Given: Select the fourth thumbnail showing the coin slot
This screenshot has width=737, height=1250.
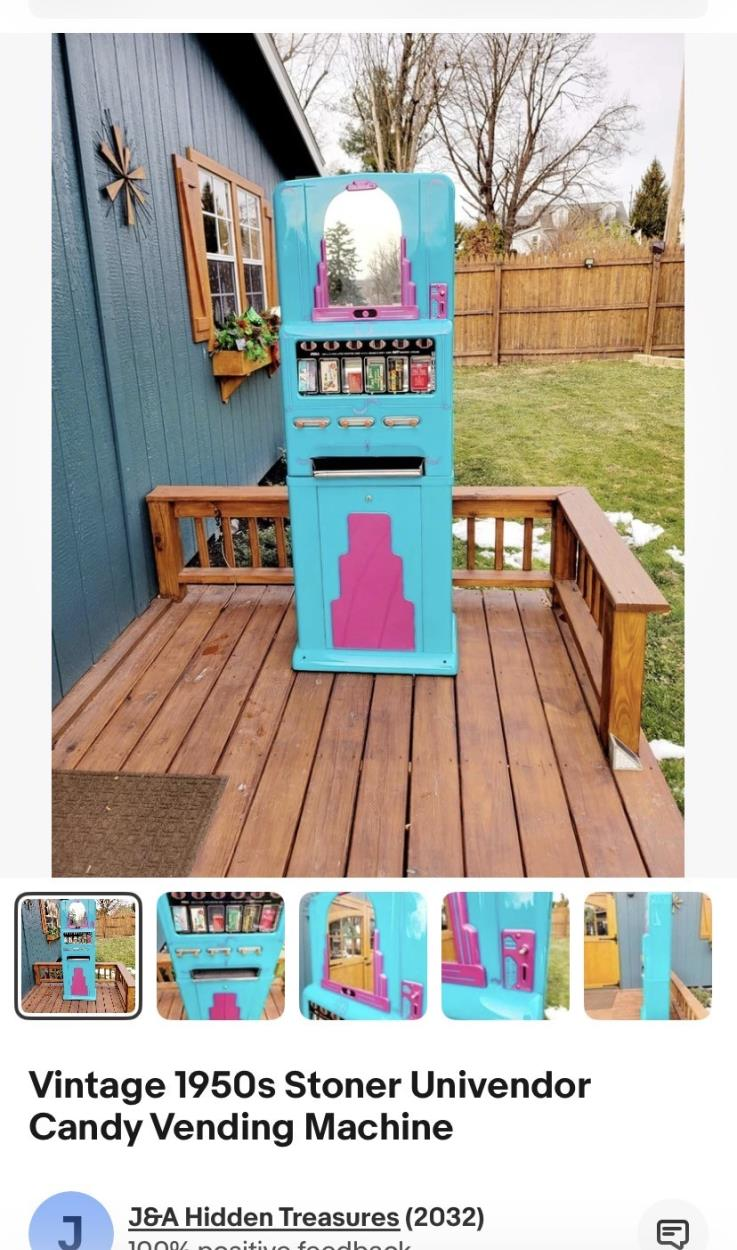Looking at the screenshot, I should [x=505, y=955].
